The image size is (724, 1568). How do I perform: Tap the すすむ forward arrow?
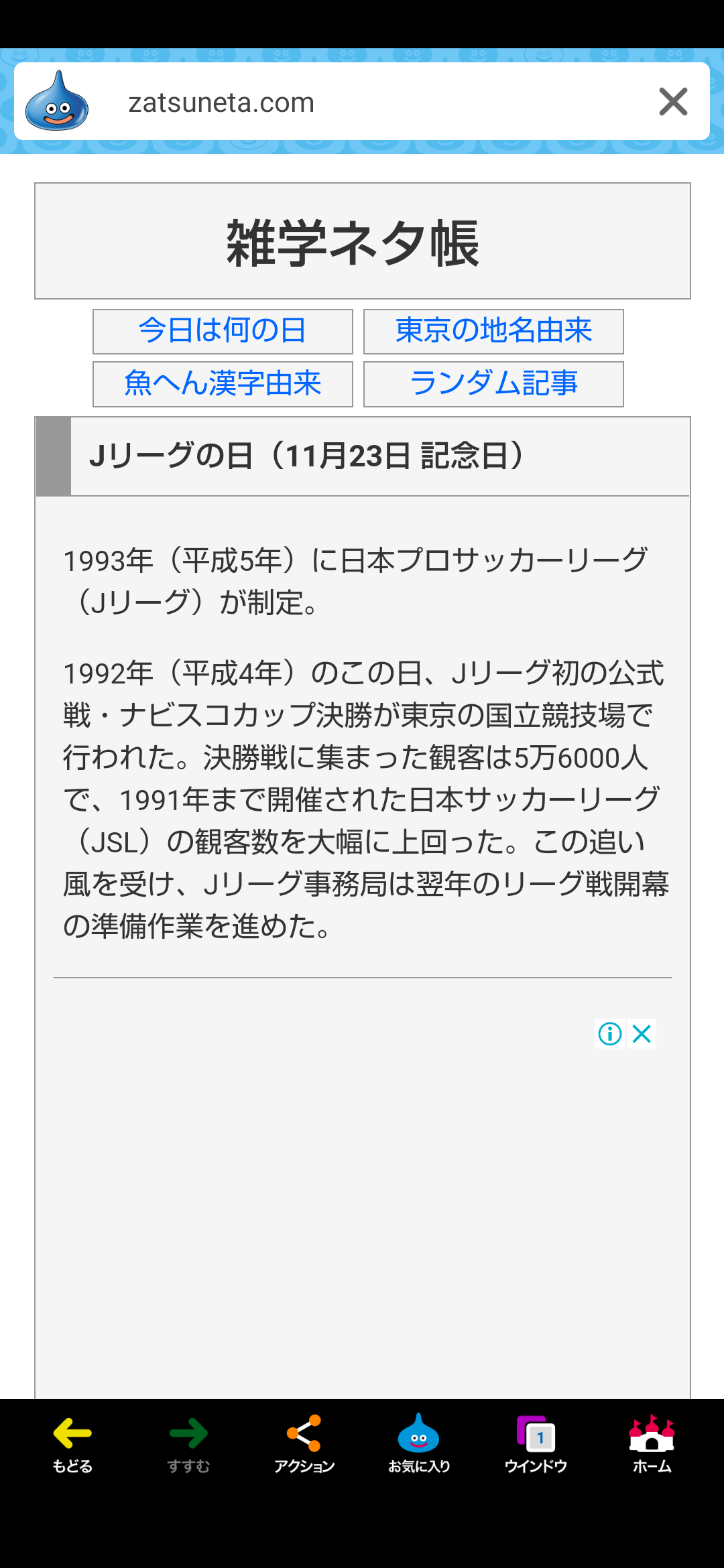pos(188,1445)
